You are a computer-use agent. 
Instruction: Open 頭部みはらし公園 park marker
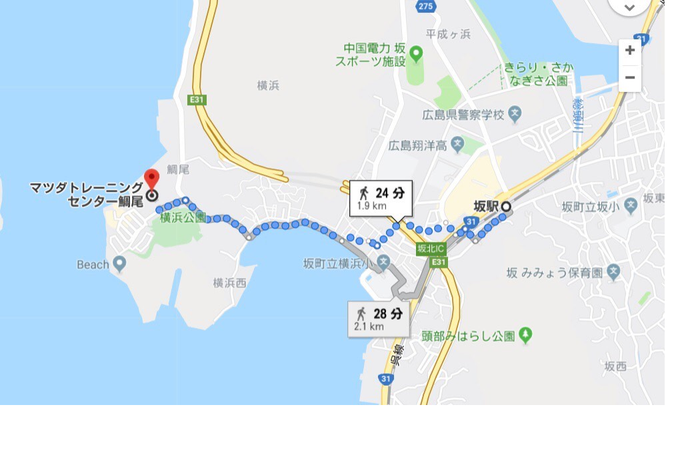pos(526,335)
